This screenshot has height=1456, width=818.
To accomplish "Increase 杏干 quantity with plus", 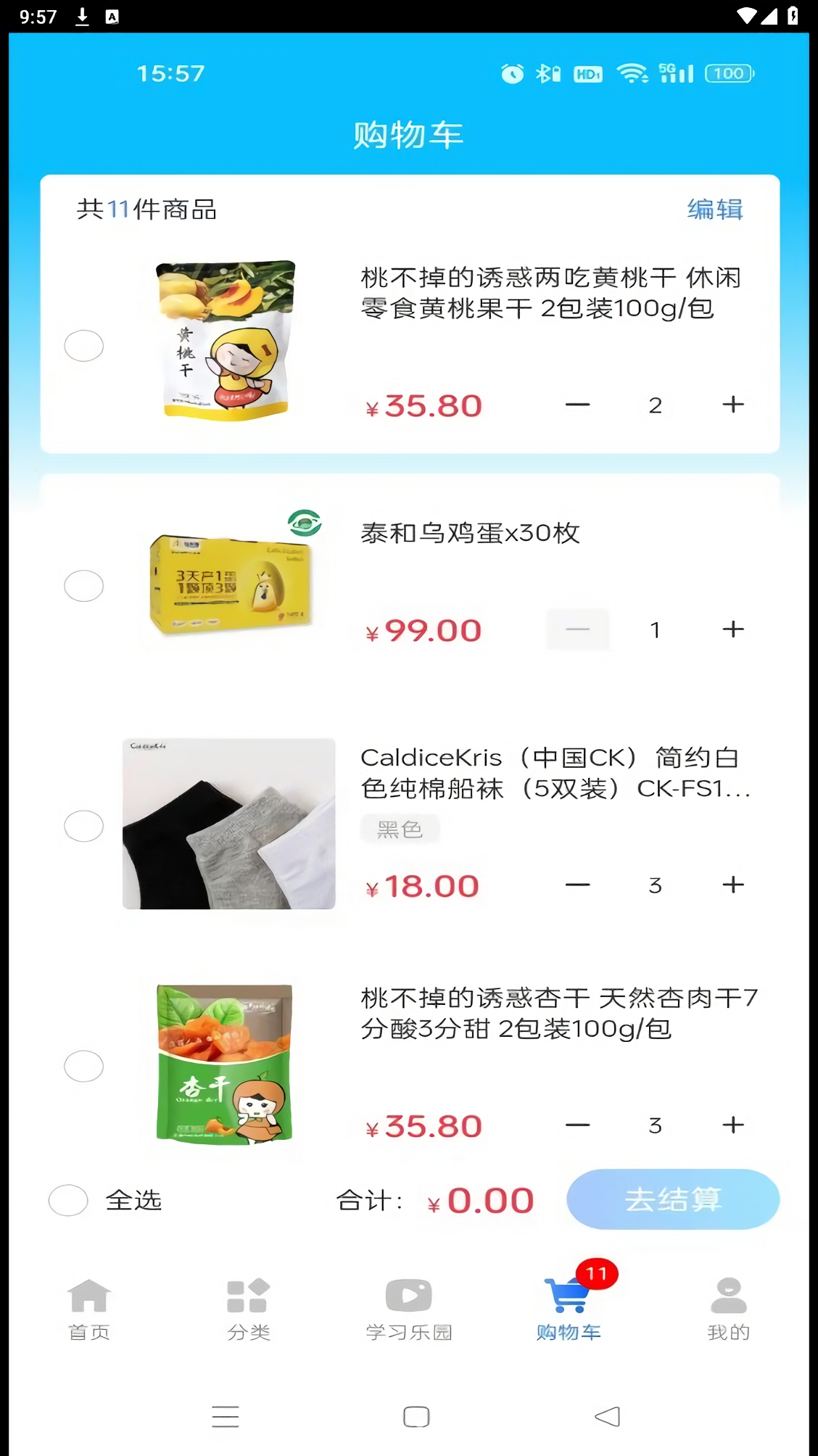I will click(x=733, y=1125).
